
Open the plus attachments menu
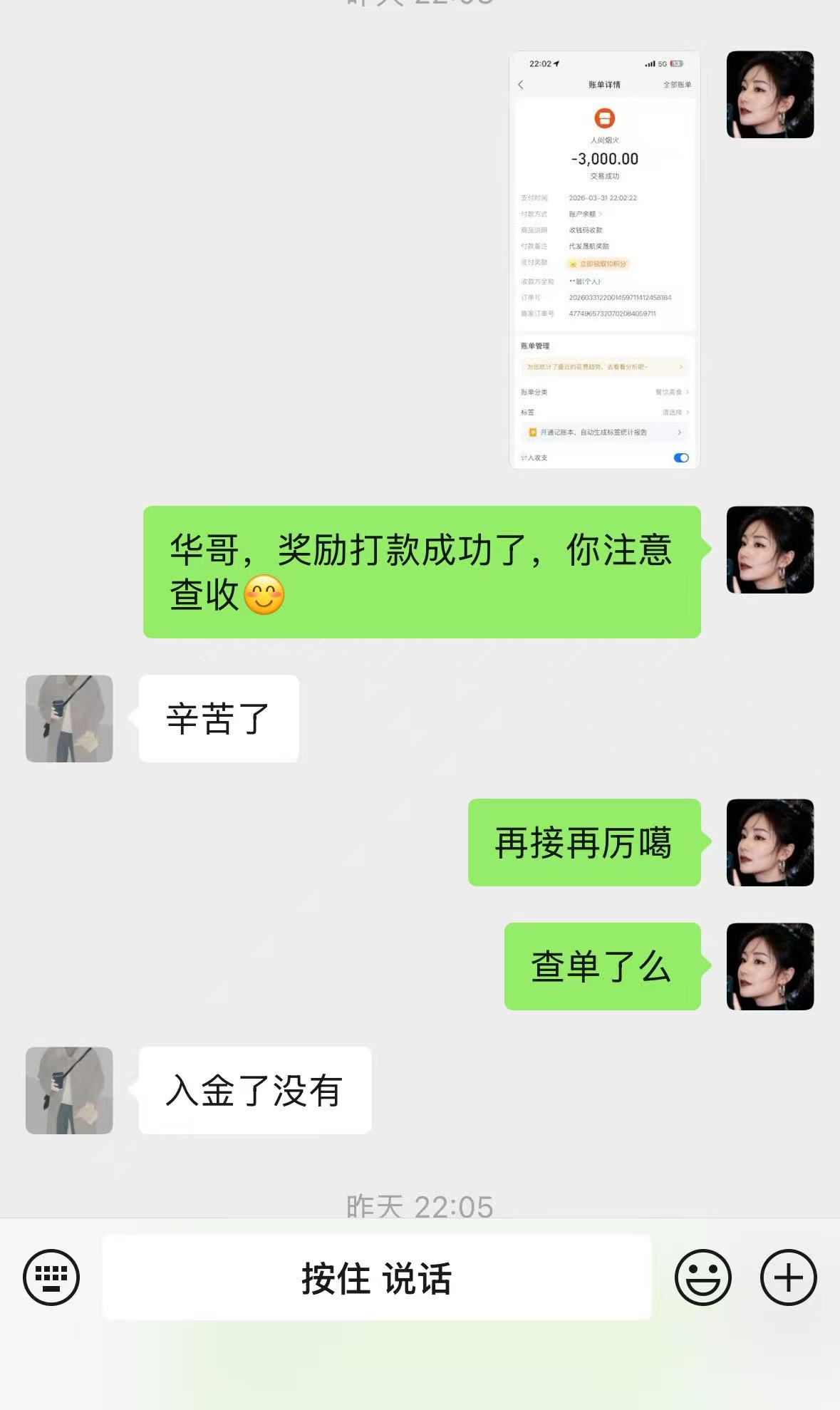tap(788, 1277)
